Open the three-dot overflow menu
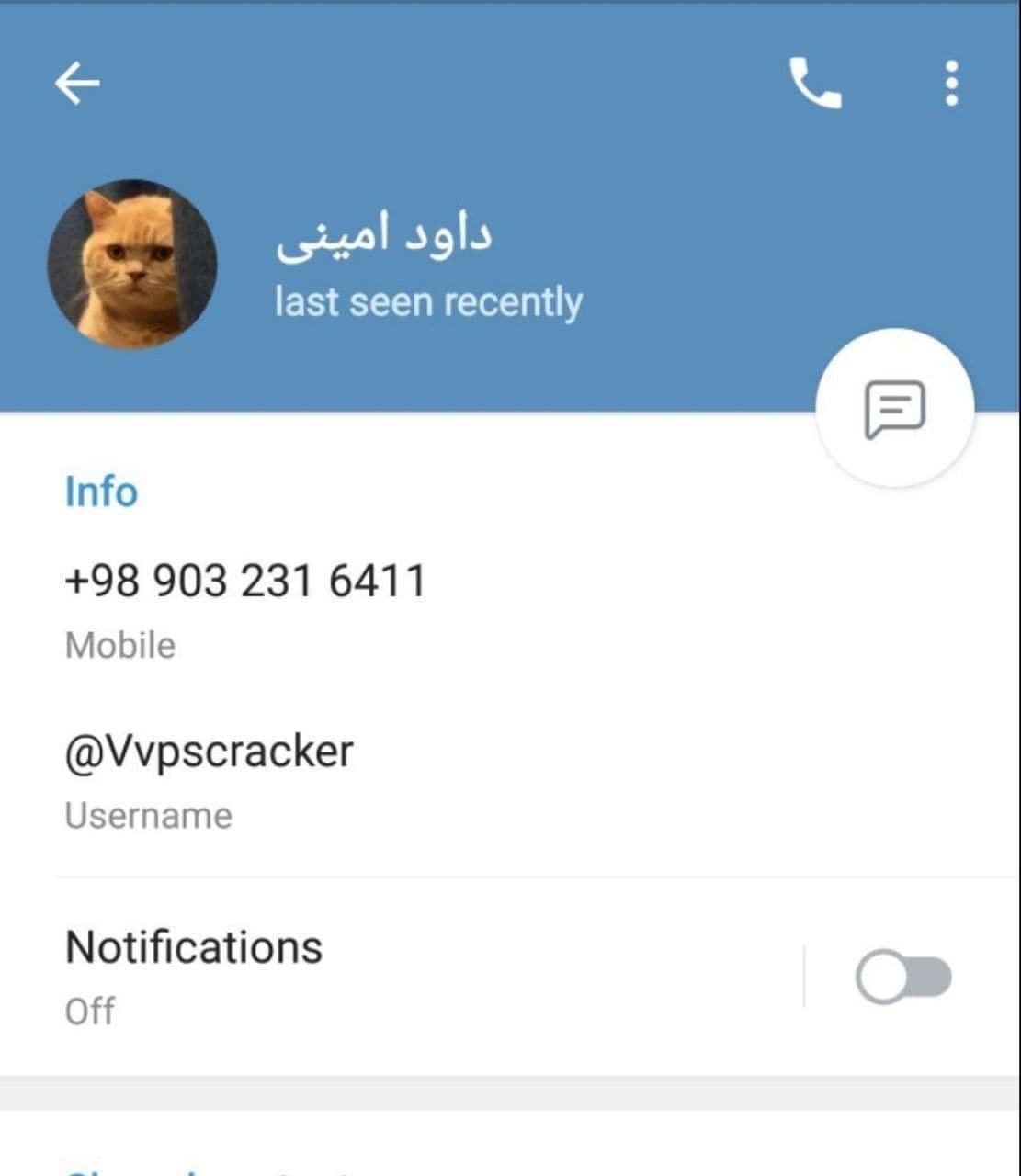 pyautogui.click(x=951, y=84)
